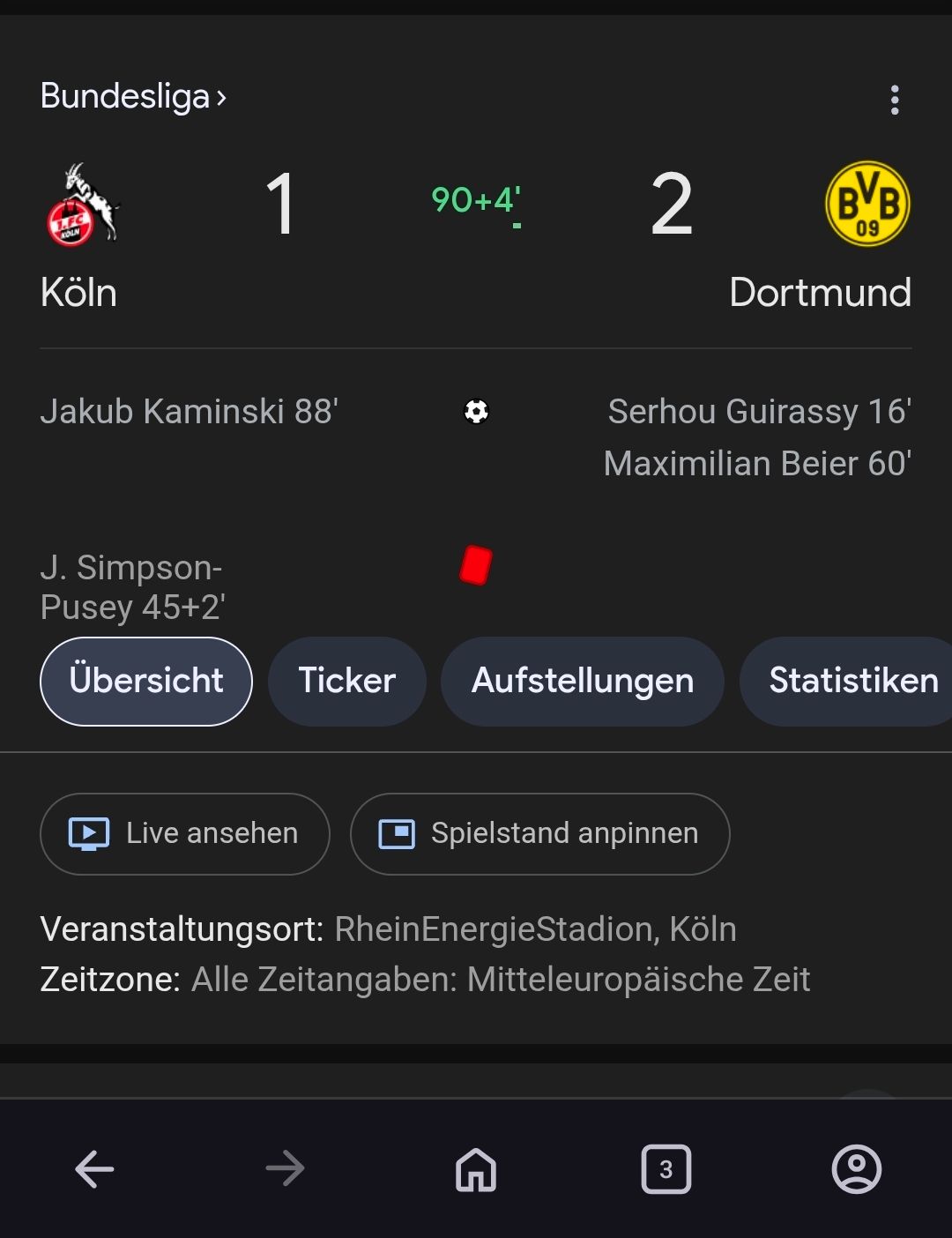
Task: Open the account profile icon
Action: tap(856, 1170)
